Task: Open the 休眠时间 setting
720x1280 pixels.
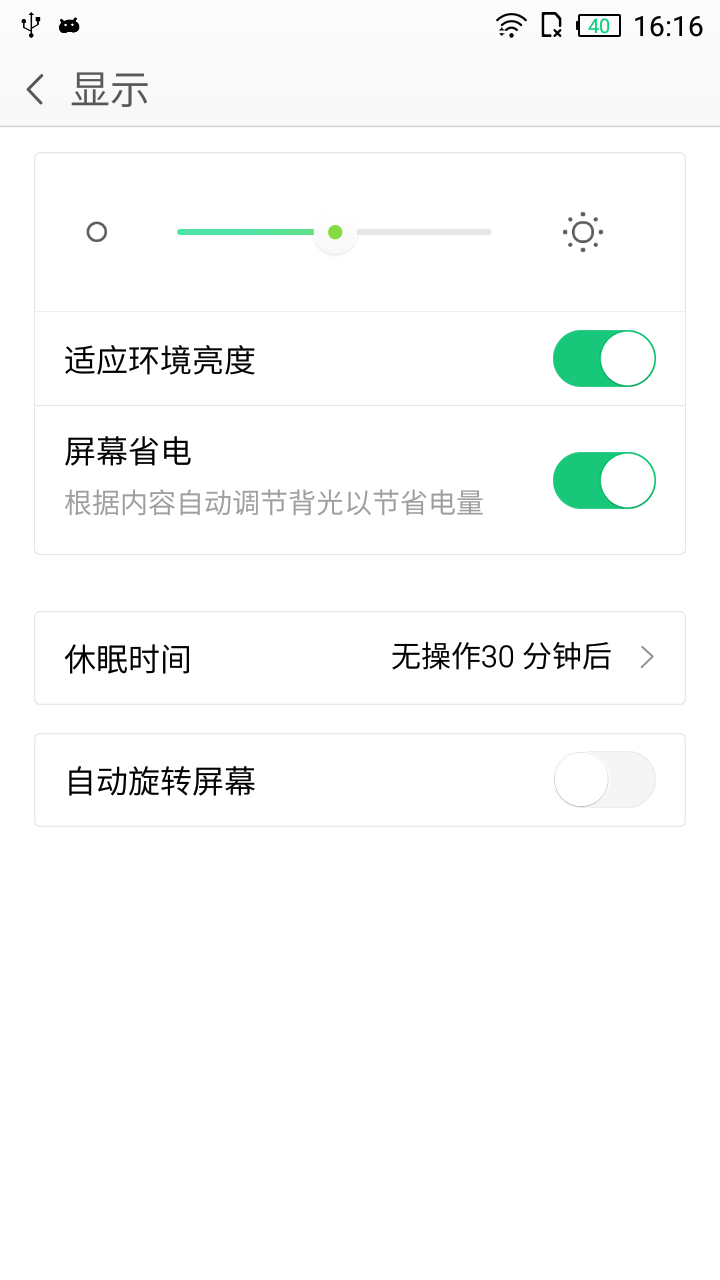Action: click(x=360, y=658)
